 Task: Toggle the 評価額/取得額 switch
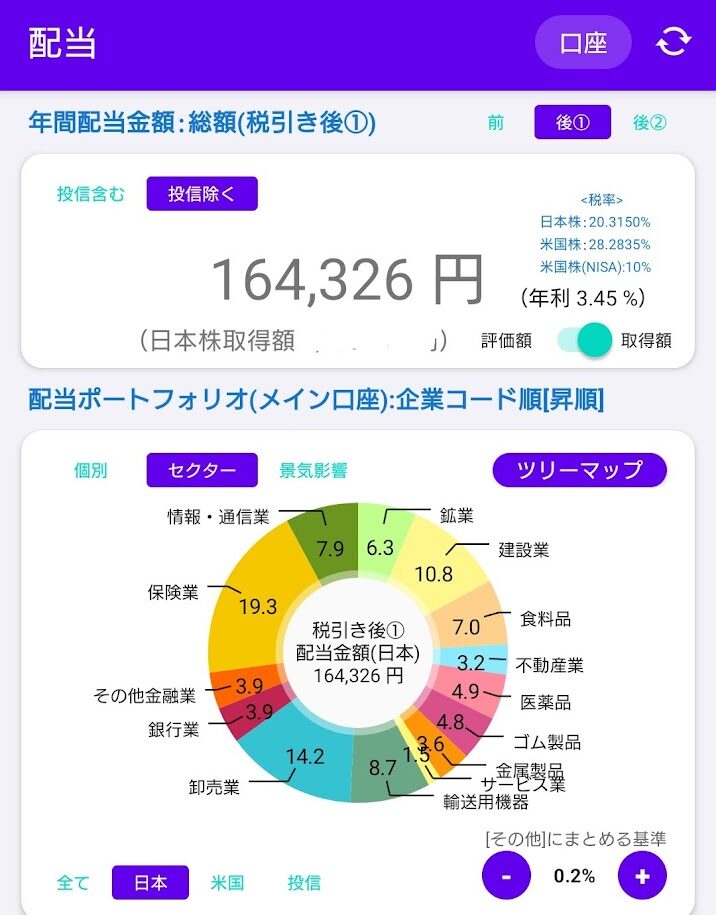coord(584,340)
